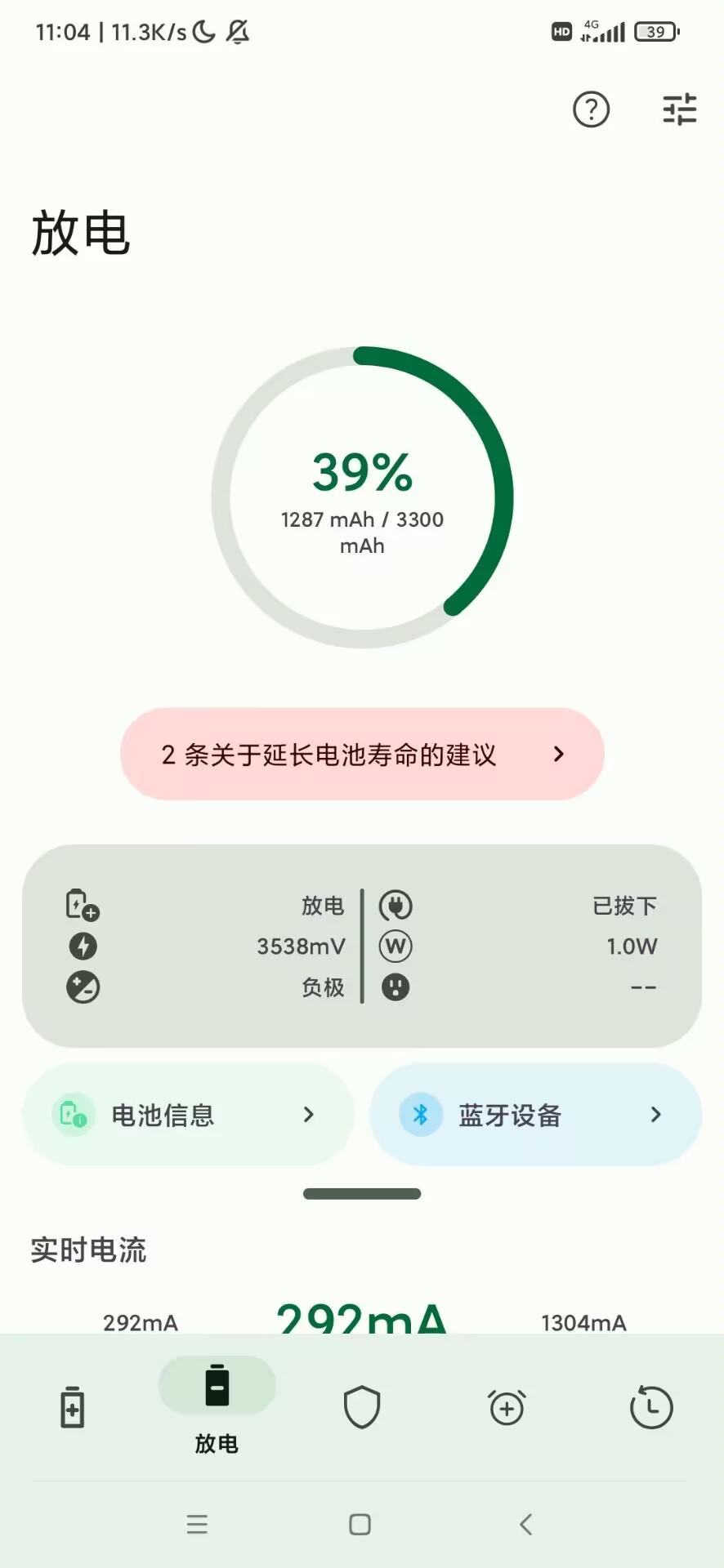Open the settings filter icon top right
The image size is (724, 1568).
678,109
